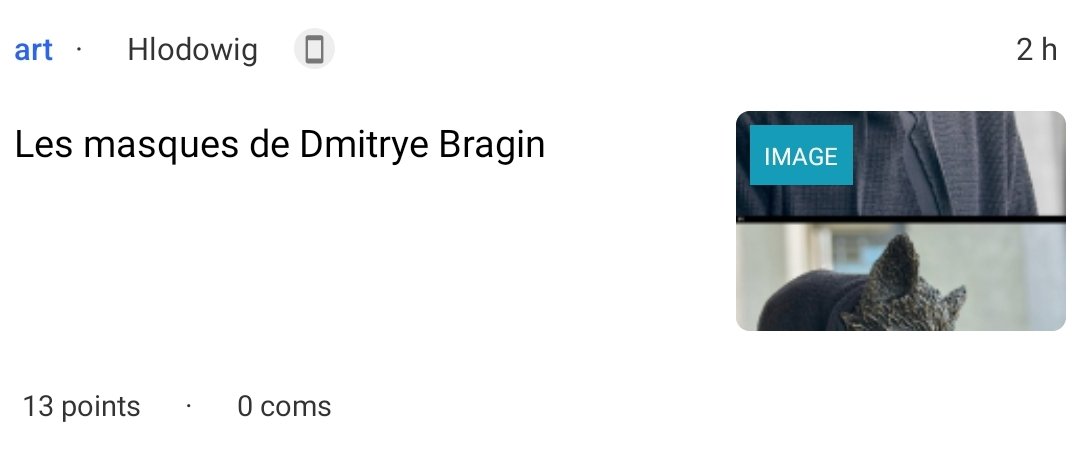View Hlodowig's user profile
Viewport: 1080px width, 464px height.
[x=192, y=50]
